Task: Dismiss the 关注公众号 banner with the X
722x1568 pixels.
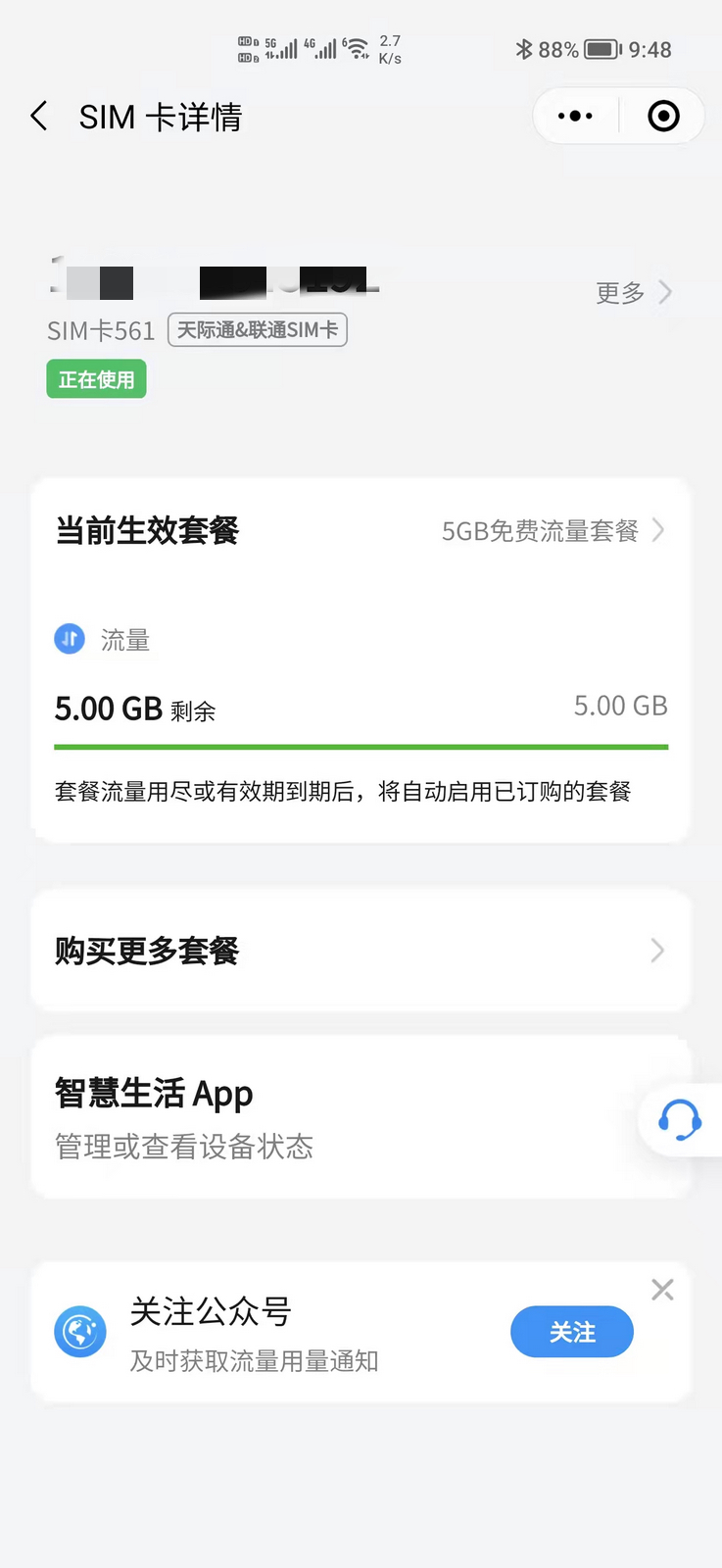Action: point(662,1290)
